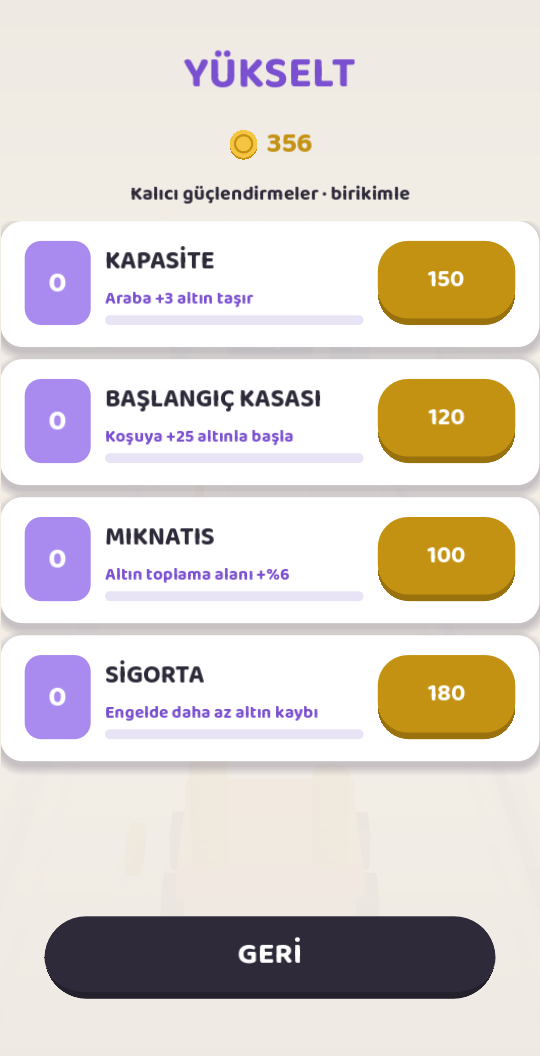Upgrade Mıknatıs for 100 coins
This screenshot has height=1056, width=540.
(446, 558)
